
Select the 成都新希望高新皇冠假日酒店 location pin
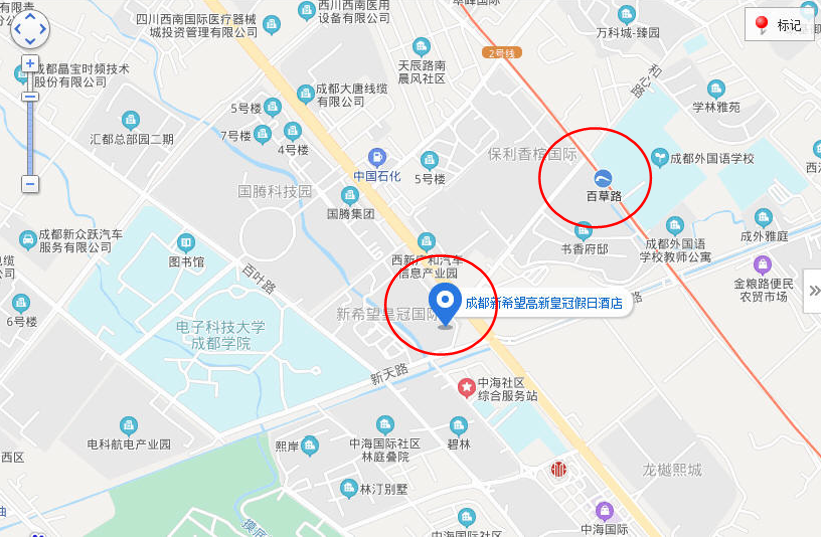445,302
